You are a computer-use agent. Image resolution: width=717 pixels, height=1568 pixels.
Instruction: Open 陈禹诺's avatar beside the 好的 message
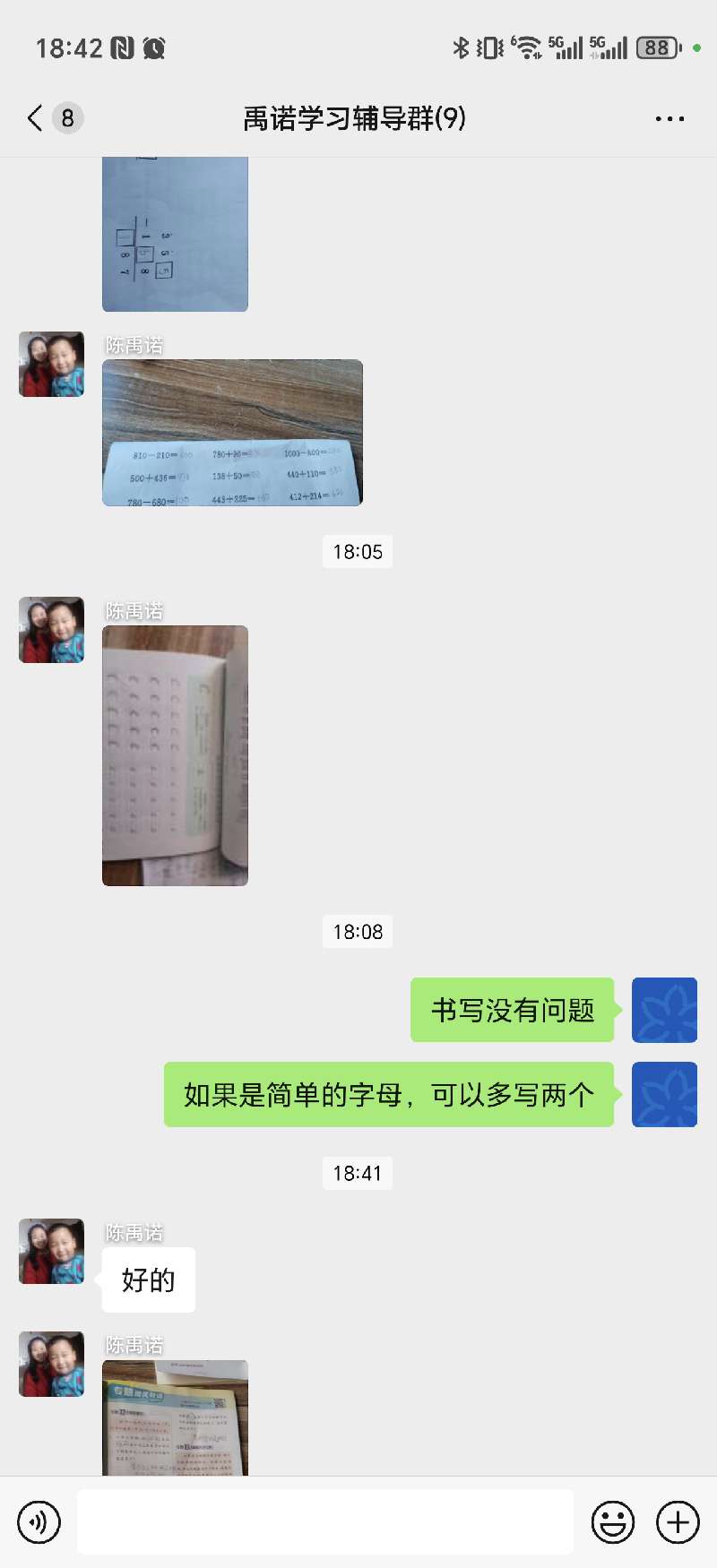[x=51, y=1251]
